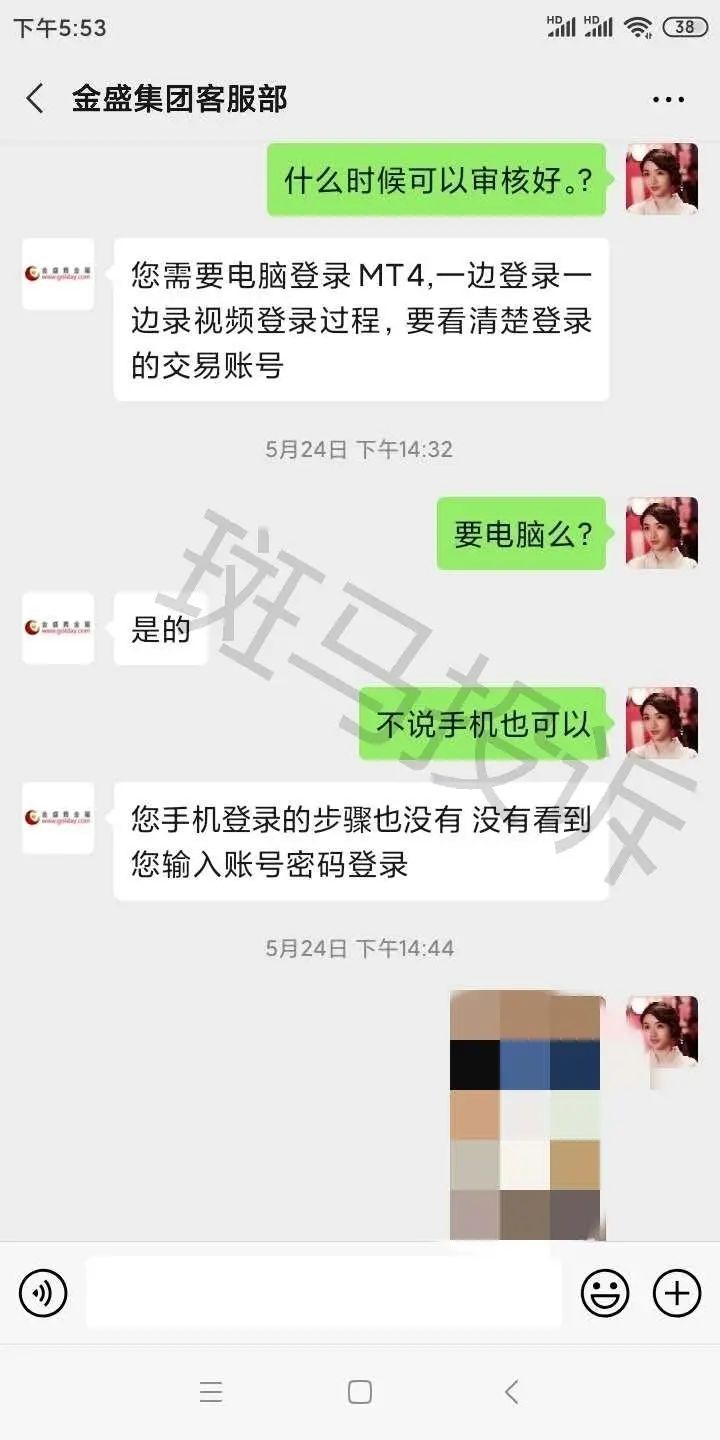Viewport: 720px width, 1440px height.
Task: Go back from the 金盛集团客服部 chat
Action: tap(35, 99)
